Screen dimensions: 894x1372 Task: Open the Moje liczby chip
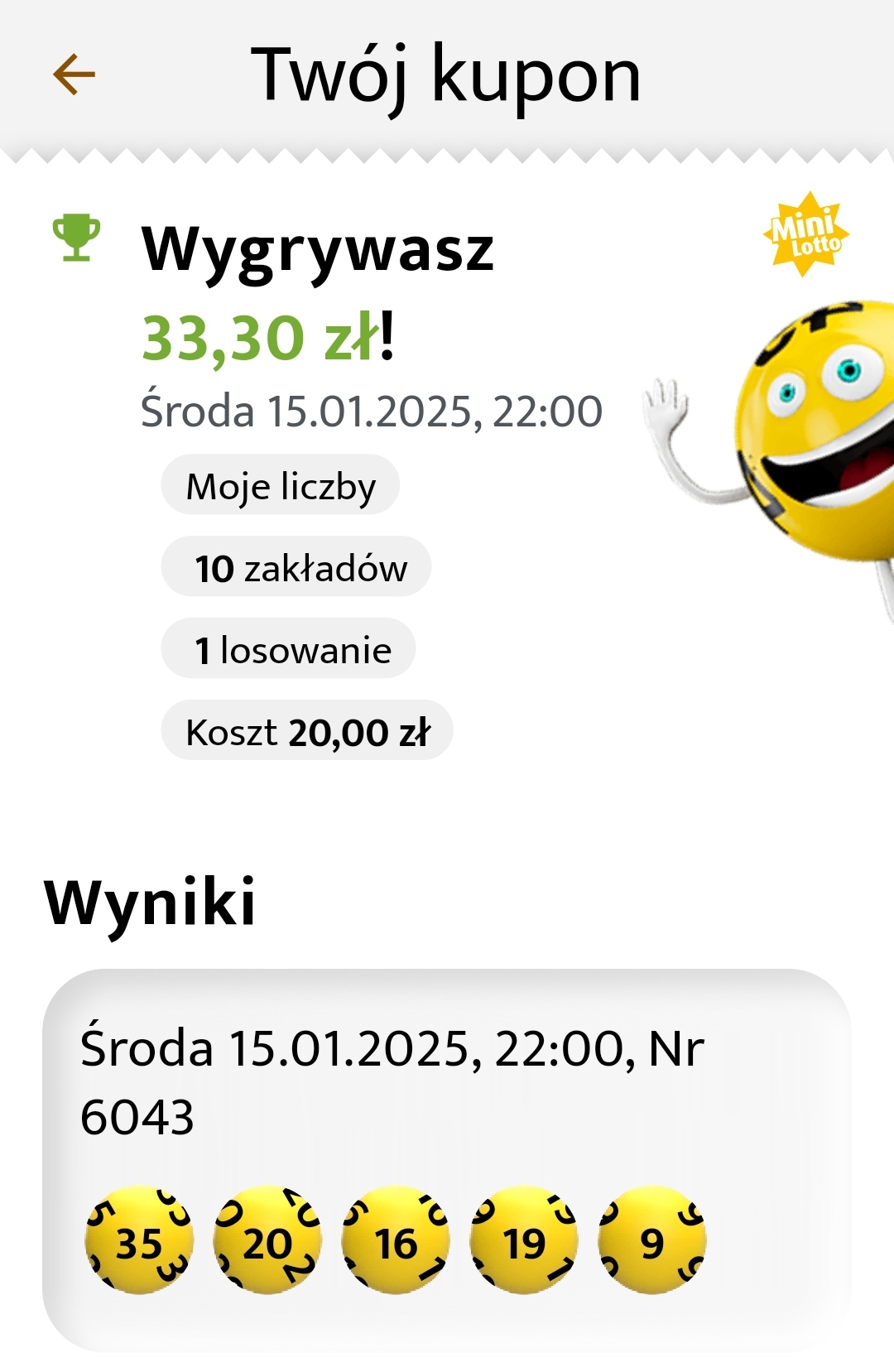tap(281, 486)
